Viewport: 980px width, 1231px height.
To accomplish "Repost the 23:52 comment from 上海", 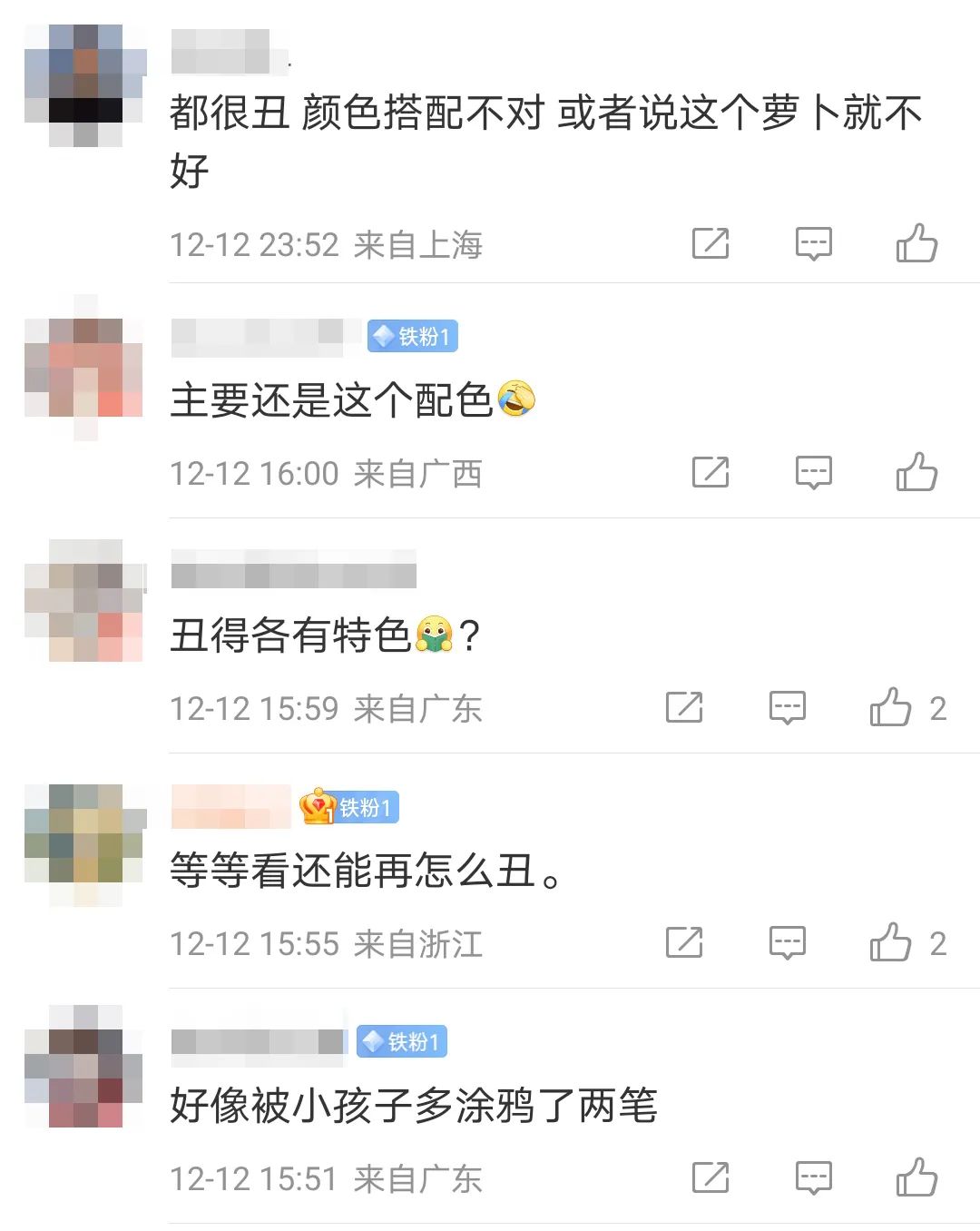I will [710, 243].
